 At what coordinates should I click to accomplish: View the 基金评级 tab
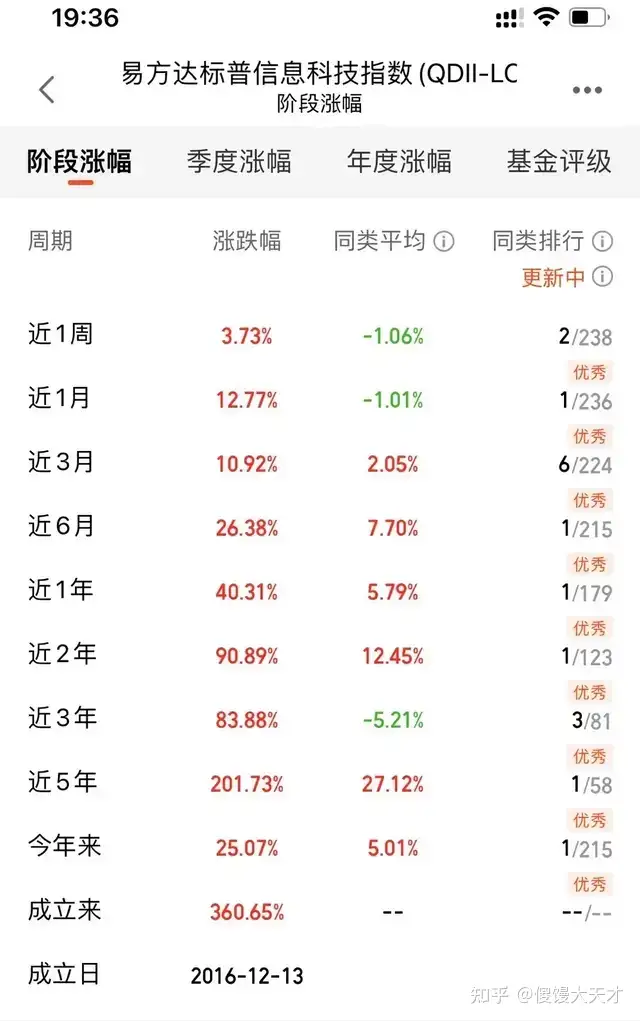558,161
